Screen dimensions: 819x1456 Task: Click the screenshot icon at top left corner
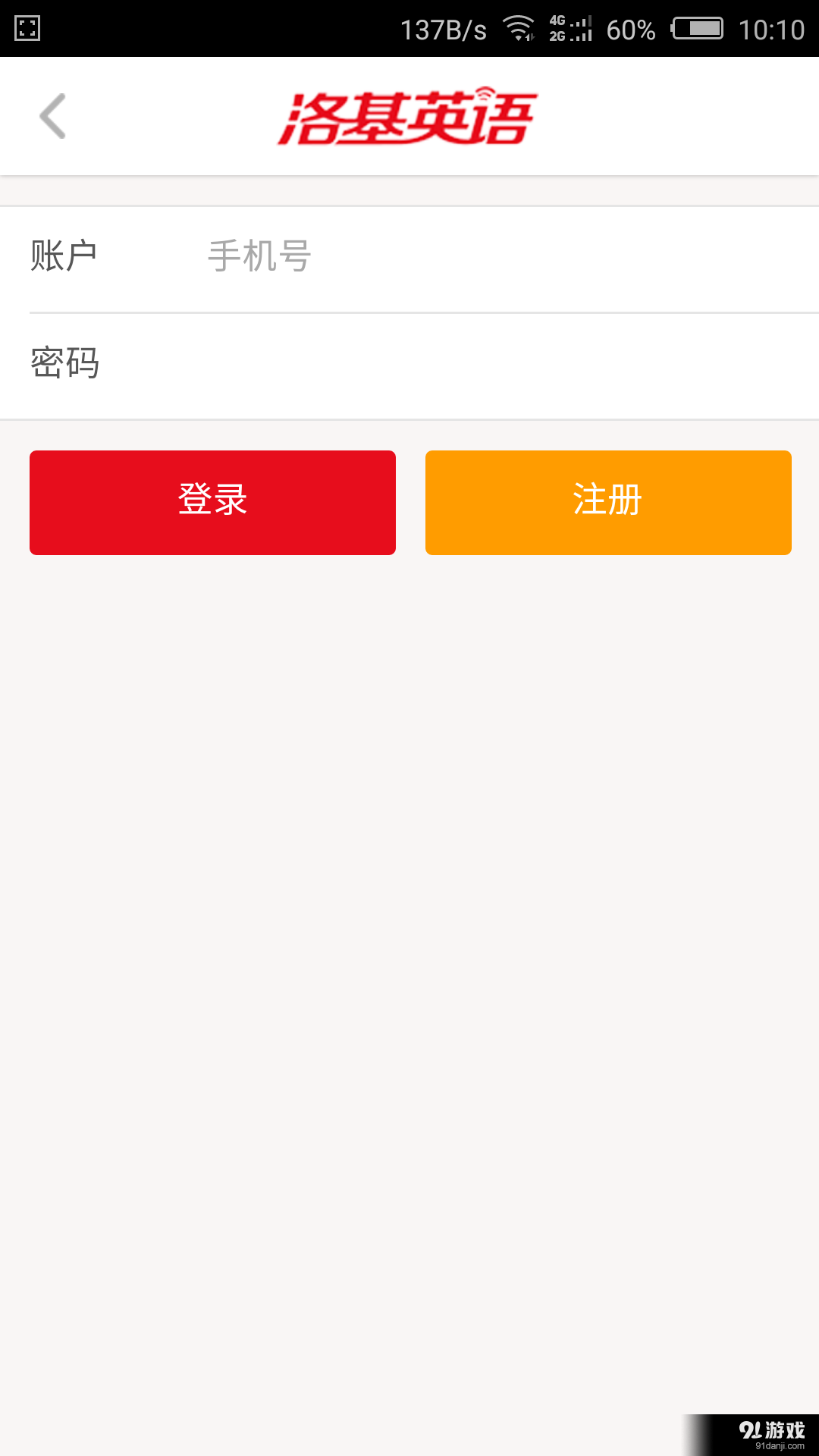point(27,27)
